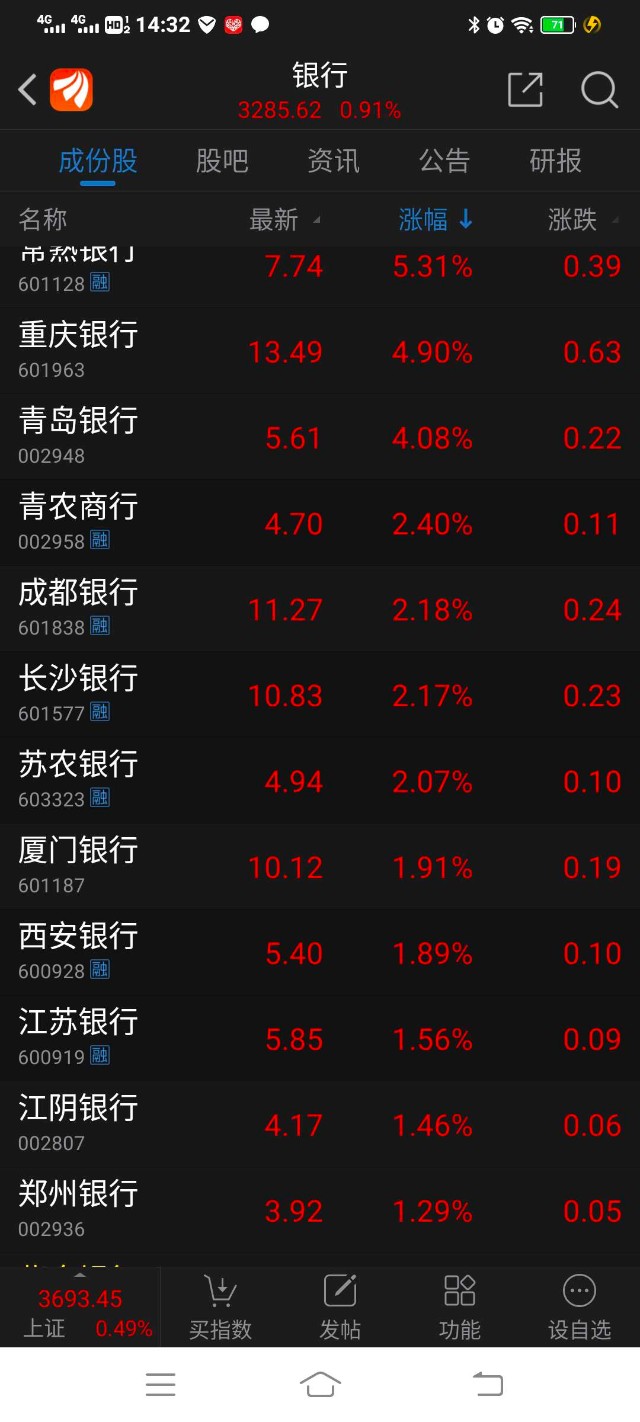This screenshot has width=640, height=1422.
Task: Toggle the 涨幅 sort order
Action: pos(435,220)
